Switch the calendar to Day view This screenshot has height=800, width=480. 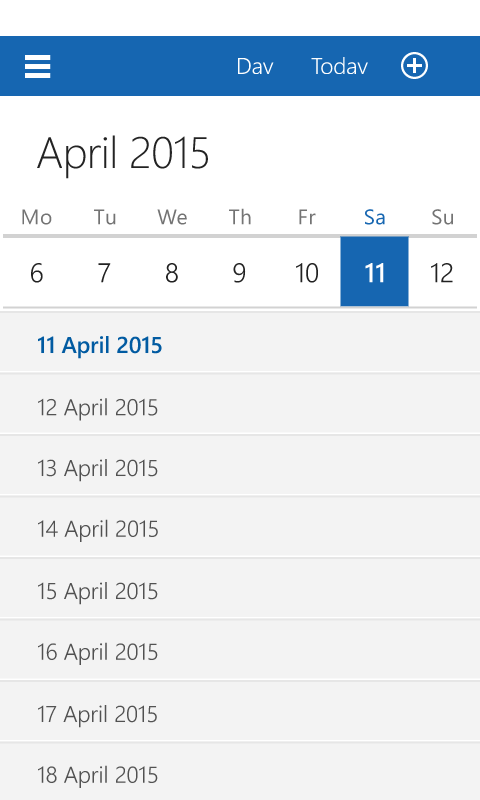[x=255, y=67]
